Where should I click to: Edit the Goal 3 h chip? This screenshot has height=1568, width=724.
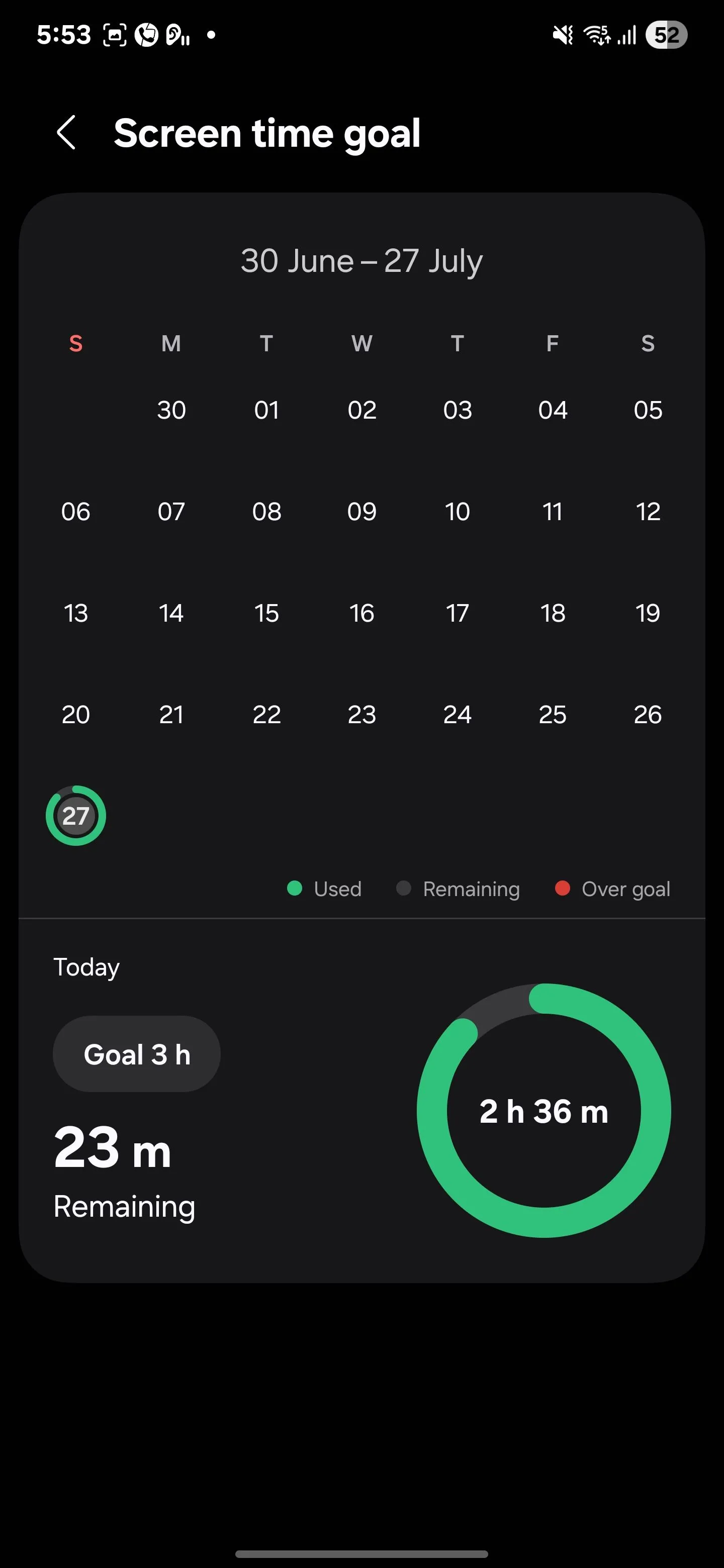click(136, 1054)
